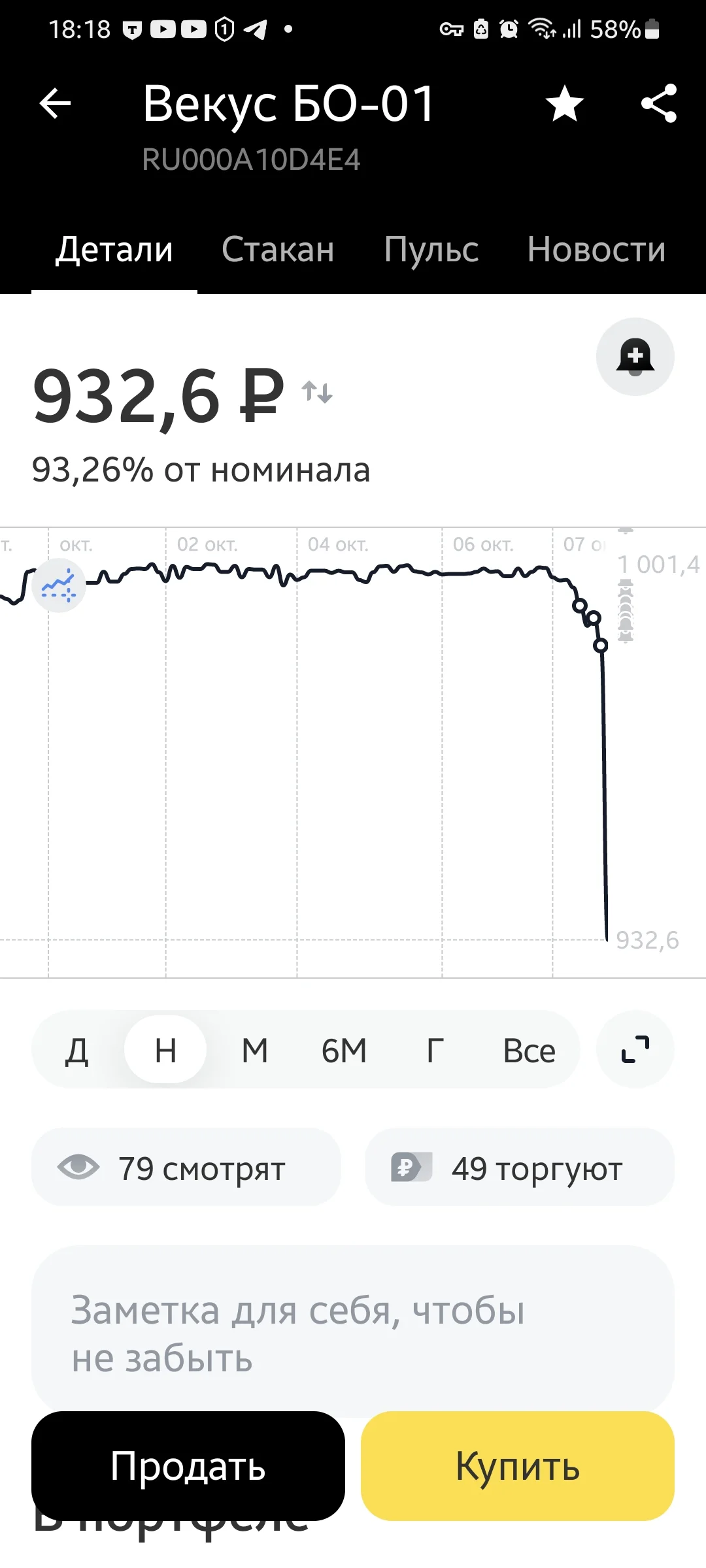
Task: Share this bond
Action: pos(659,103)
